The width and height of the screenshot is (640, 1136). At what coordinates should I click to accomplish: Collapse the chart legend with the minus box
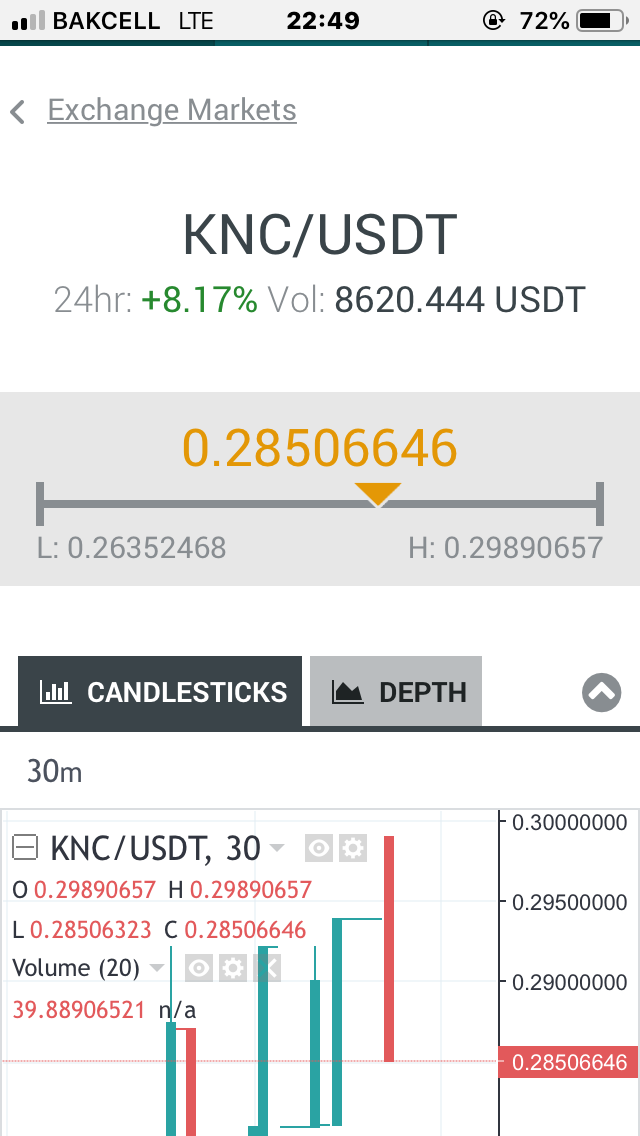[25, 849]
